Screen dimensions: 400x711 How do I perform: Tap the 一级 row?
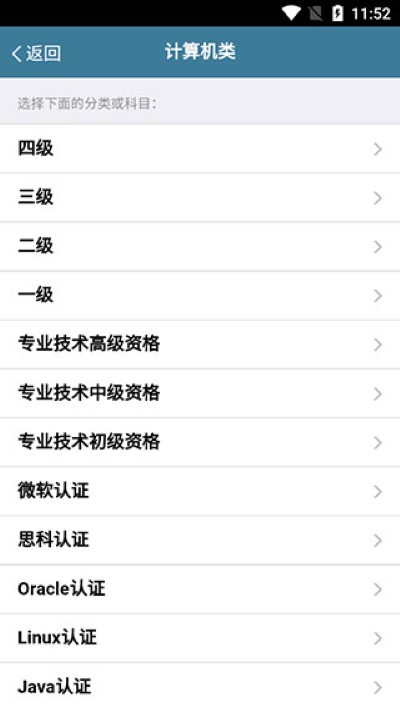click(x=200, y=296)
